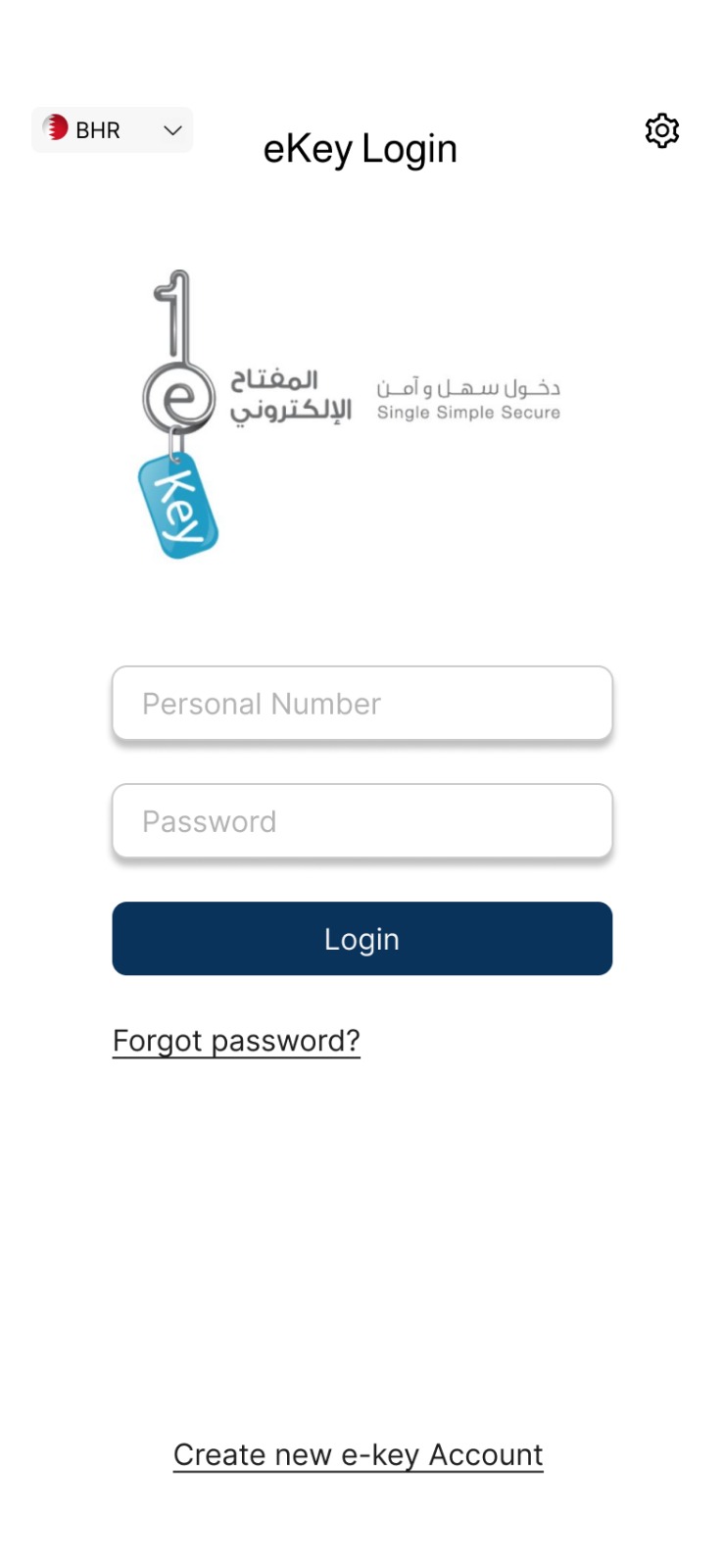Tap the BHR flag in the country selector
The height and width of the screenshot is (1568, 723).
coord(55,127)
